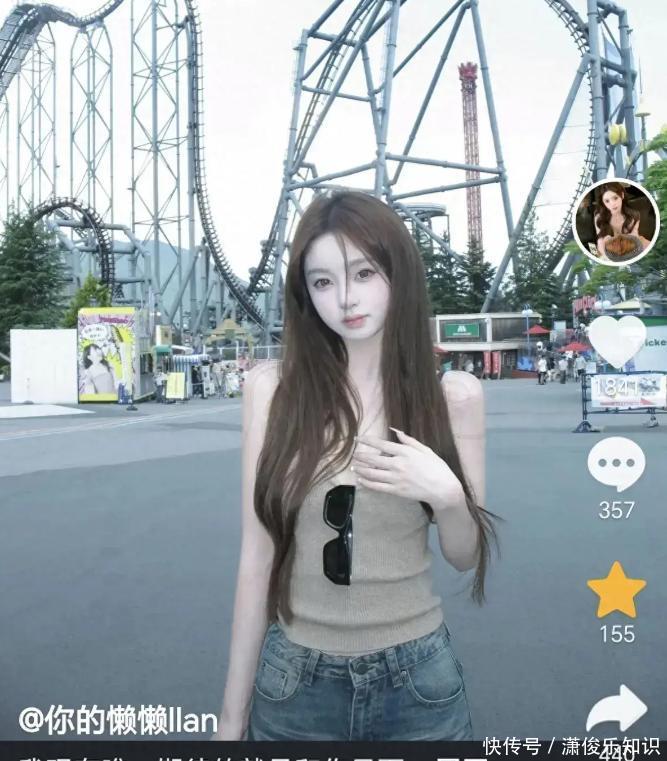Like this video with the heart

[x=616, y=340]
